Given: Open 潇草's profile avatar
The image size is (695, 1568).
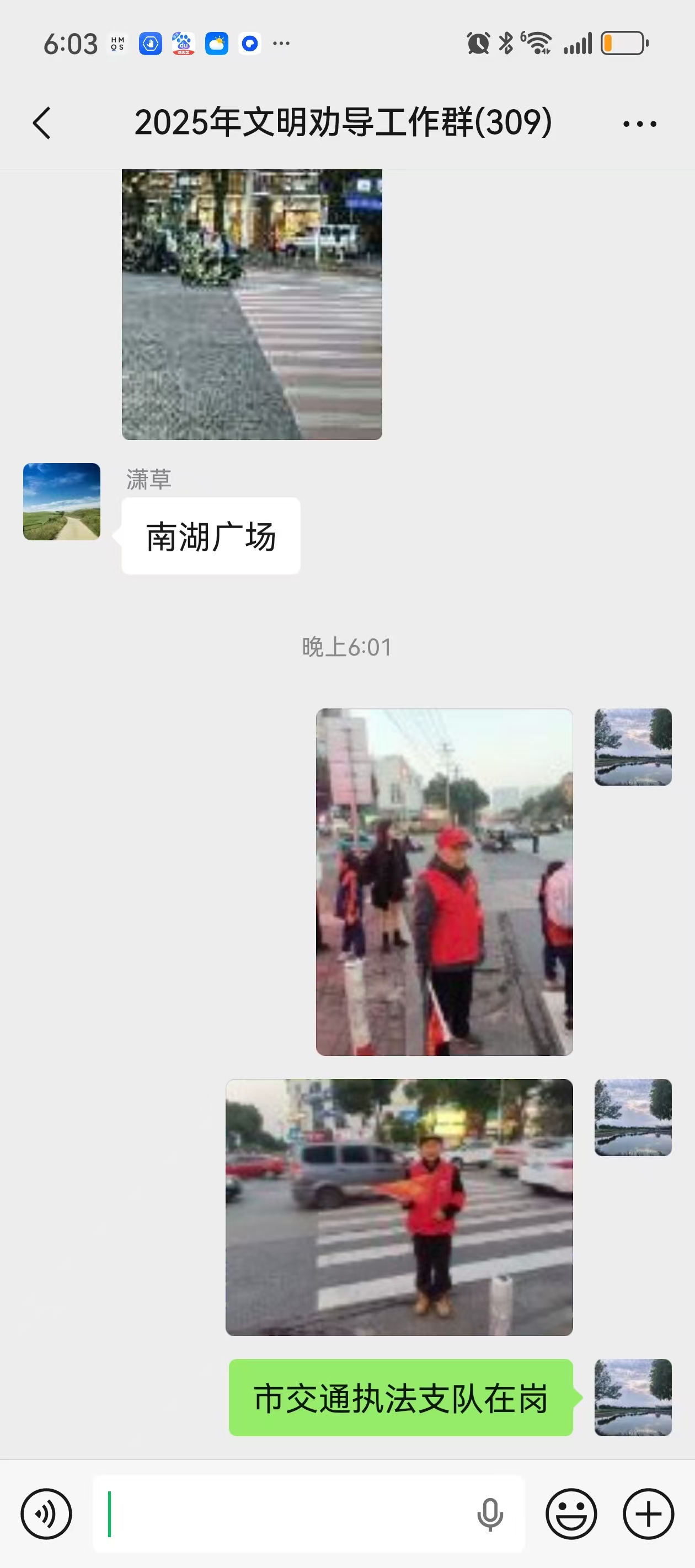Looking at the screenshot, I should [x=62, y=502].
